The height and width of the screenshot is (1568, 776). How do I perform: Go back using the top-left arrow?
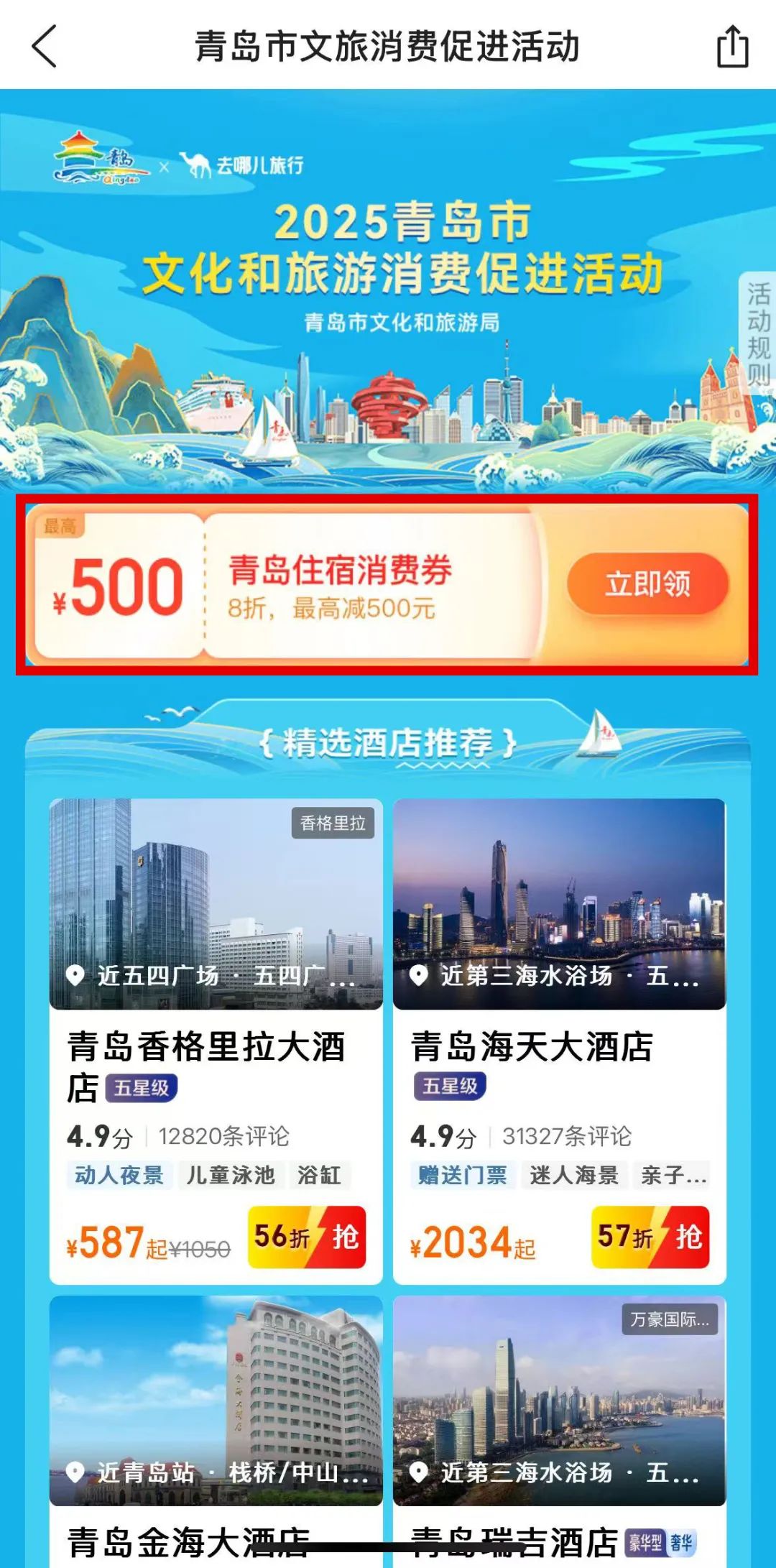tap(45, 46)
